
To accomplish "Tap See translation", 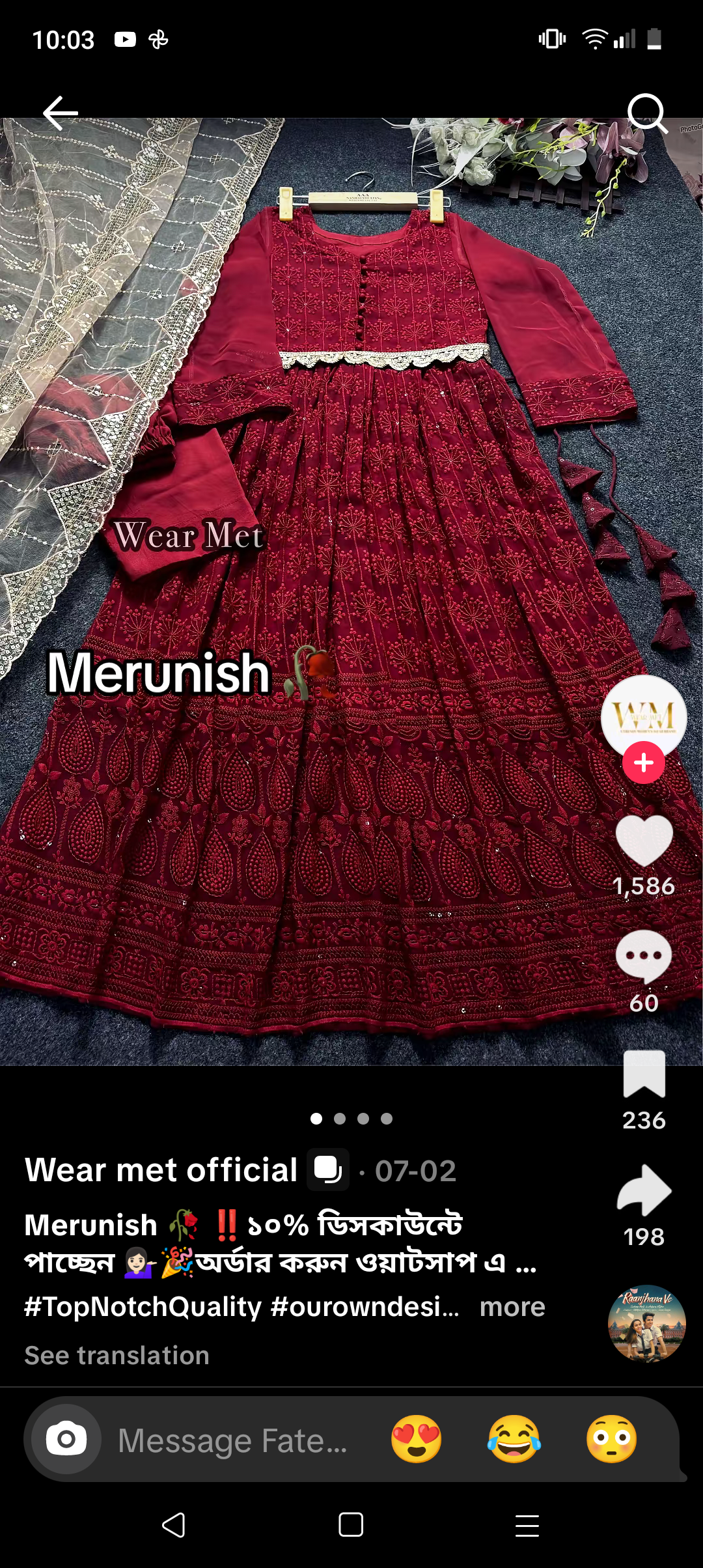I will [117, 1355].
